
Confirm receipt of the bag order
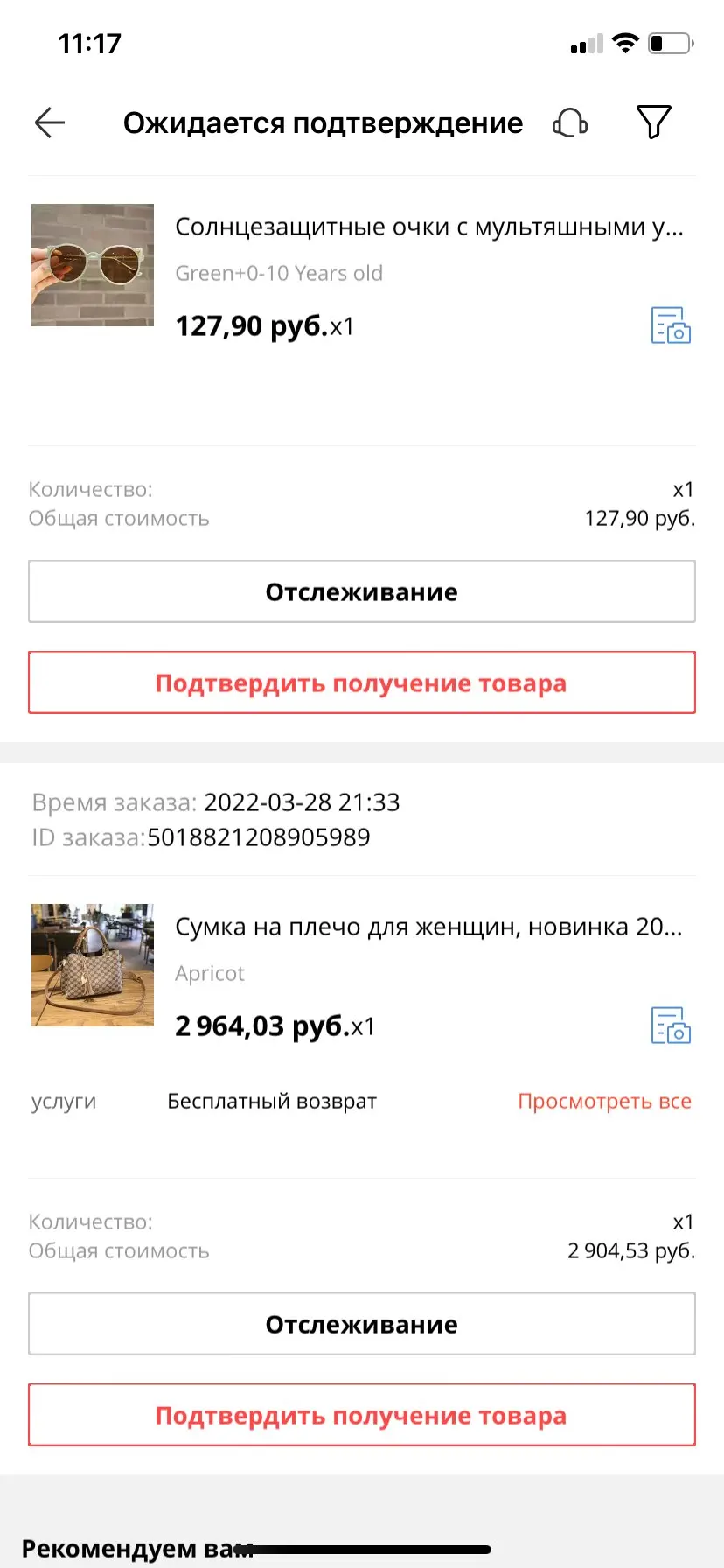(362, 1415)
